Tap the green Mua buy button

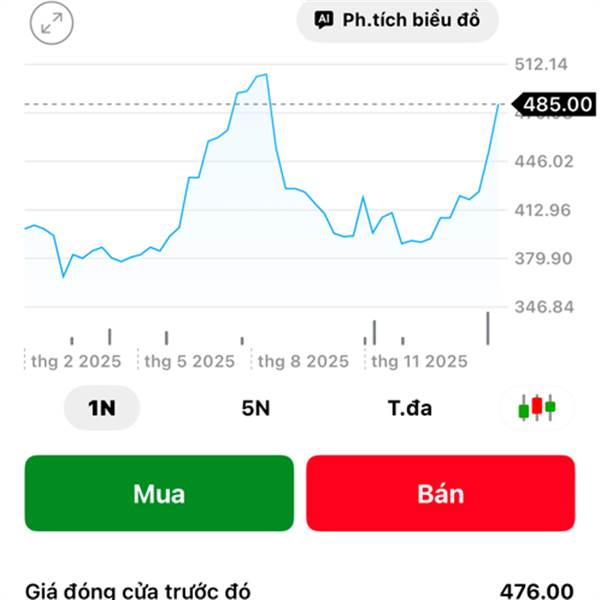coord(159,493)
